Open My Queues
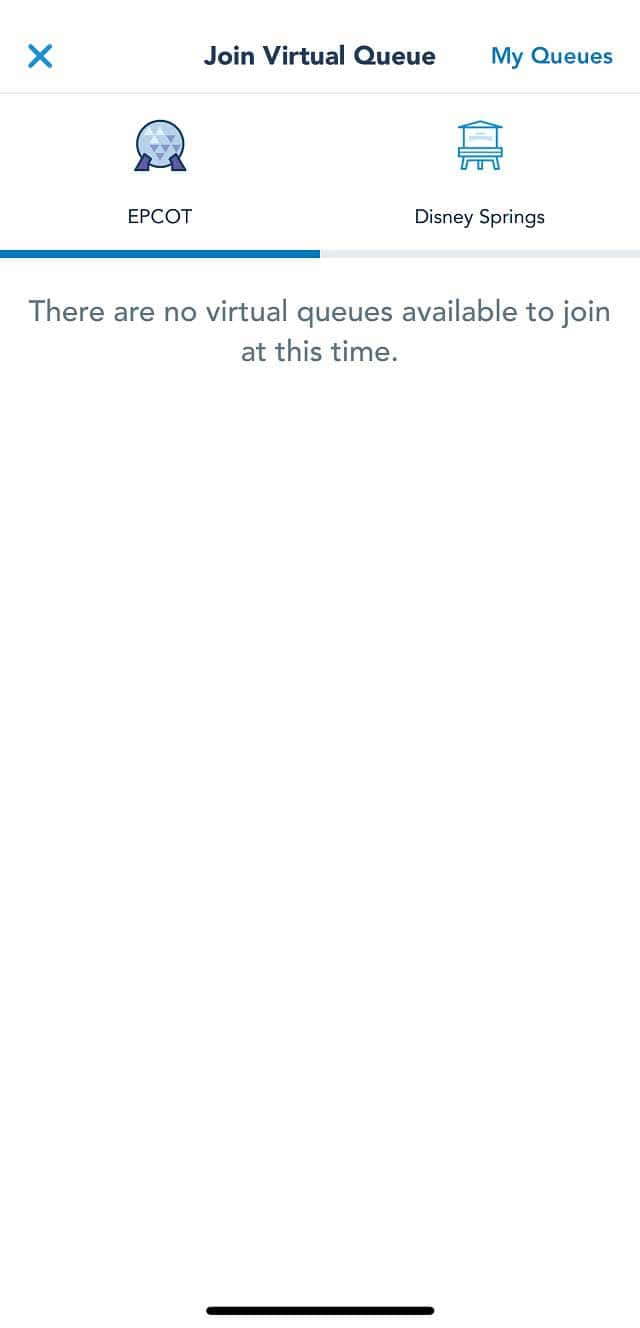The width and height of the screenshot is (640, 1328). [x=551, y=56]
